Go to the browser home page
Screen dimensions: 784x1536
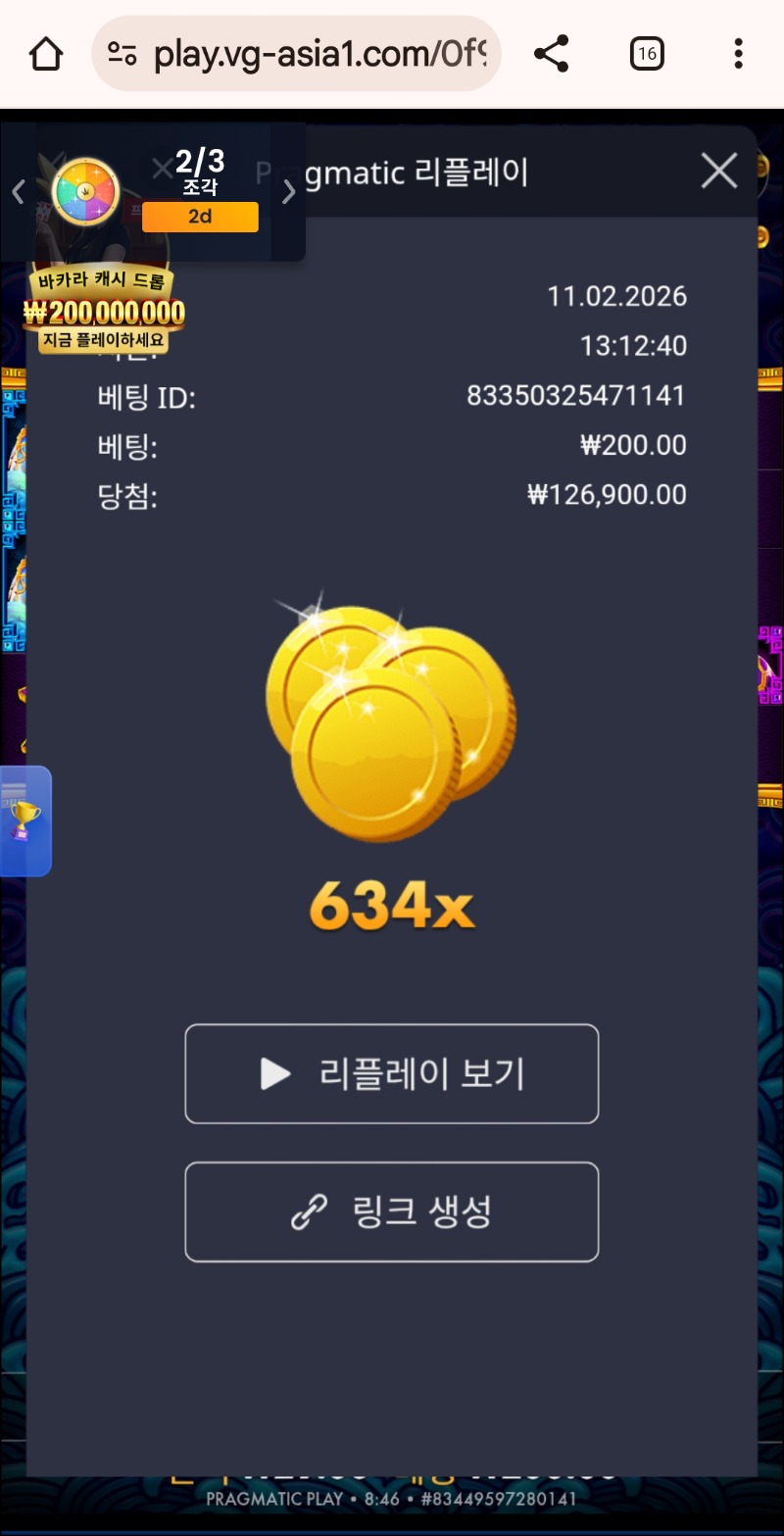[46, 54]
